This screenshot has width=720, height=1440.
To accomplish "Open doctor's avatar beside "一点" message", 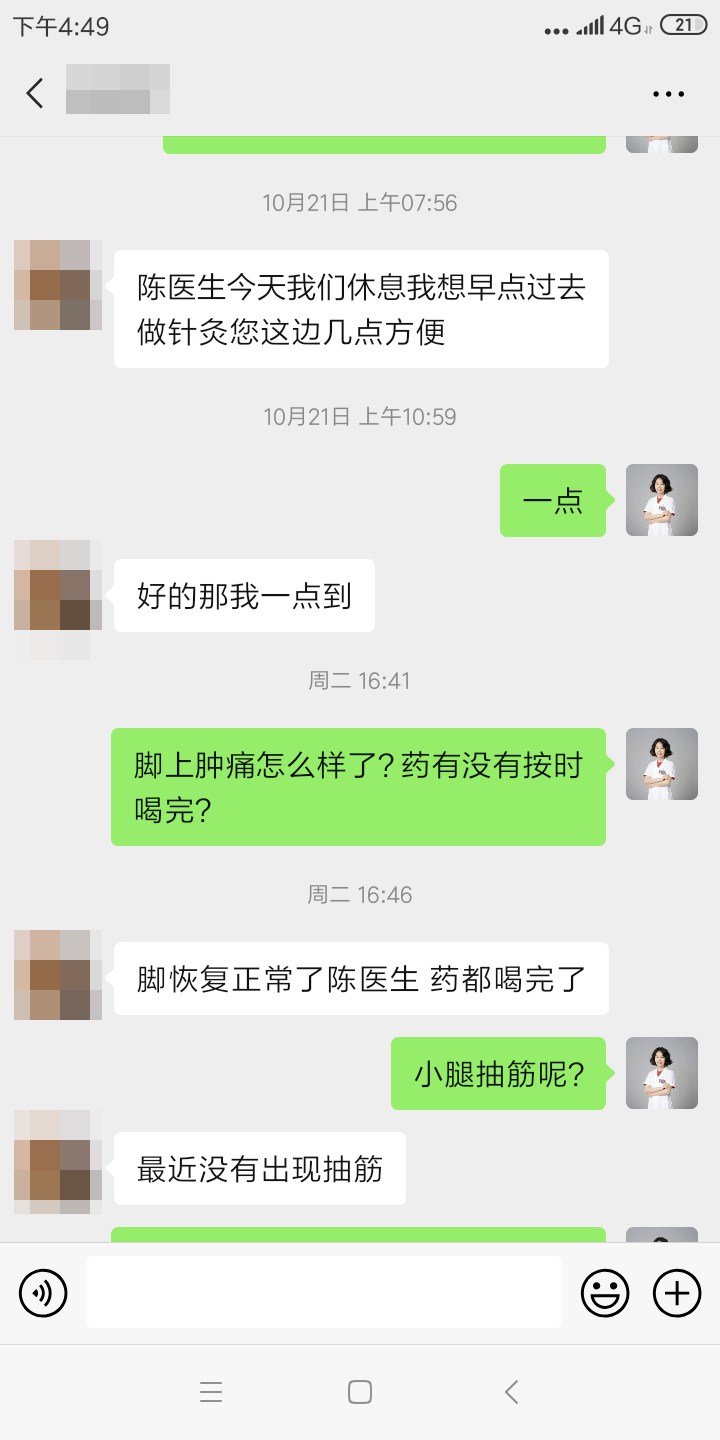I will (661, 500).
